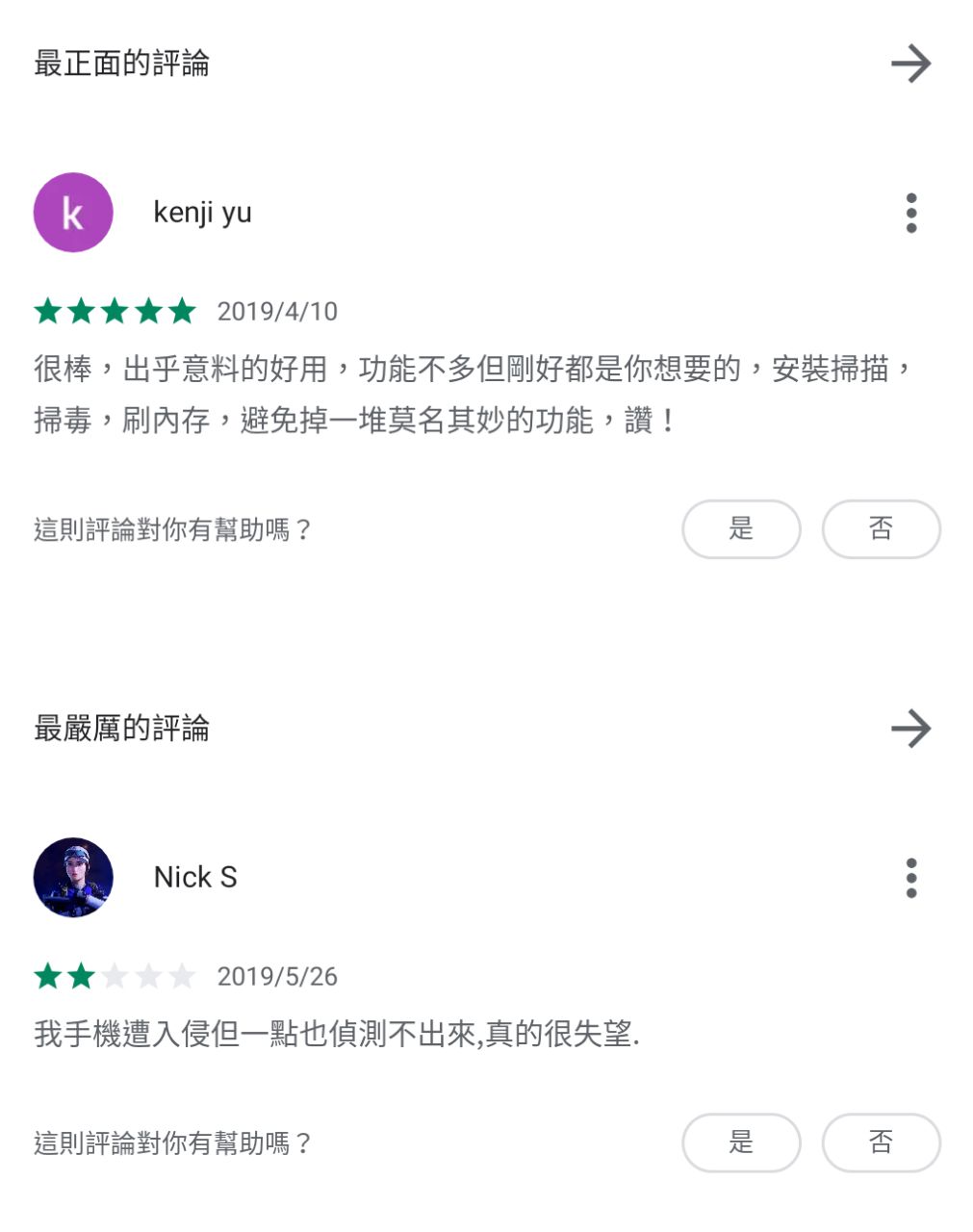Tap 否 under Nick S's review
This screenshot has height=1232, width=973.
coord(881,1142)
